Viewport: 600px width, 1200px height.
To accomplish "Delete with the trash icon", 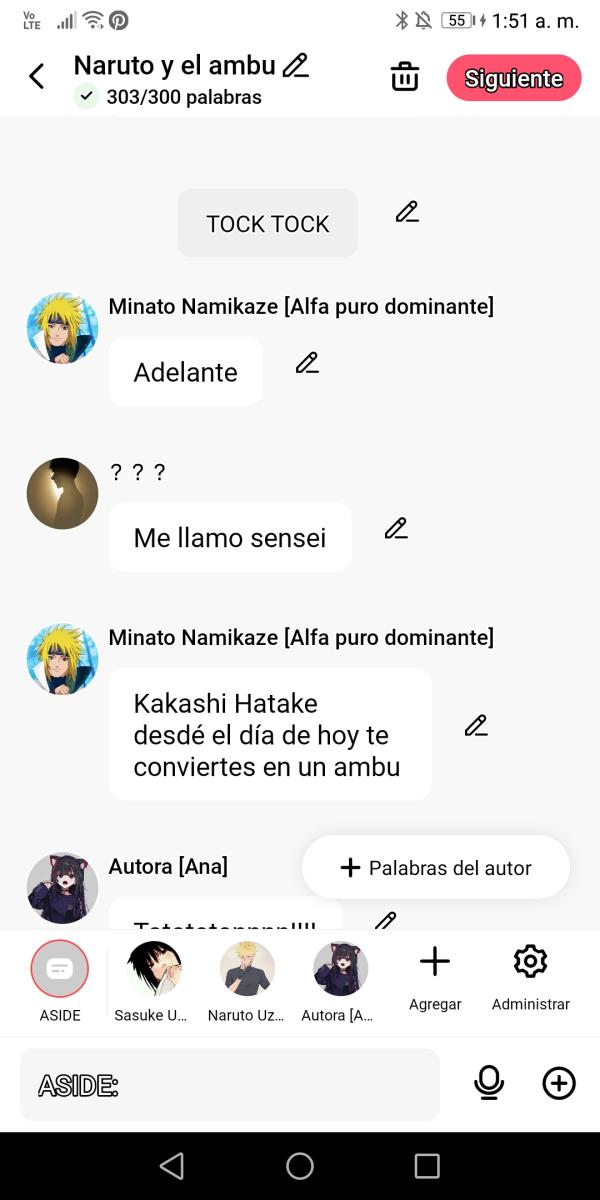I will (404, 77).
